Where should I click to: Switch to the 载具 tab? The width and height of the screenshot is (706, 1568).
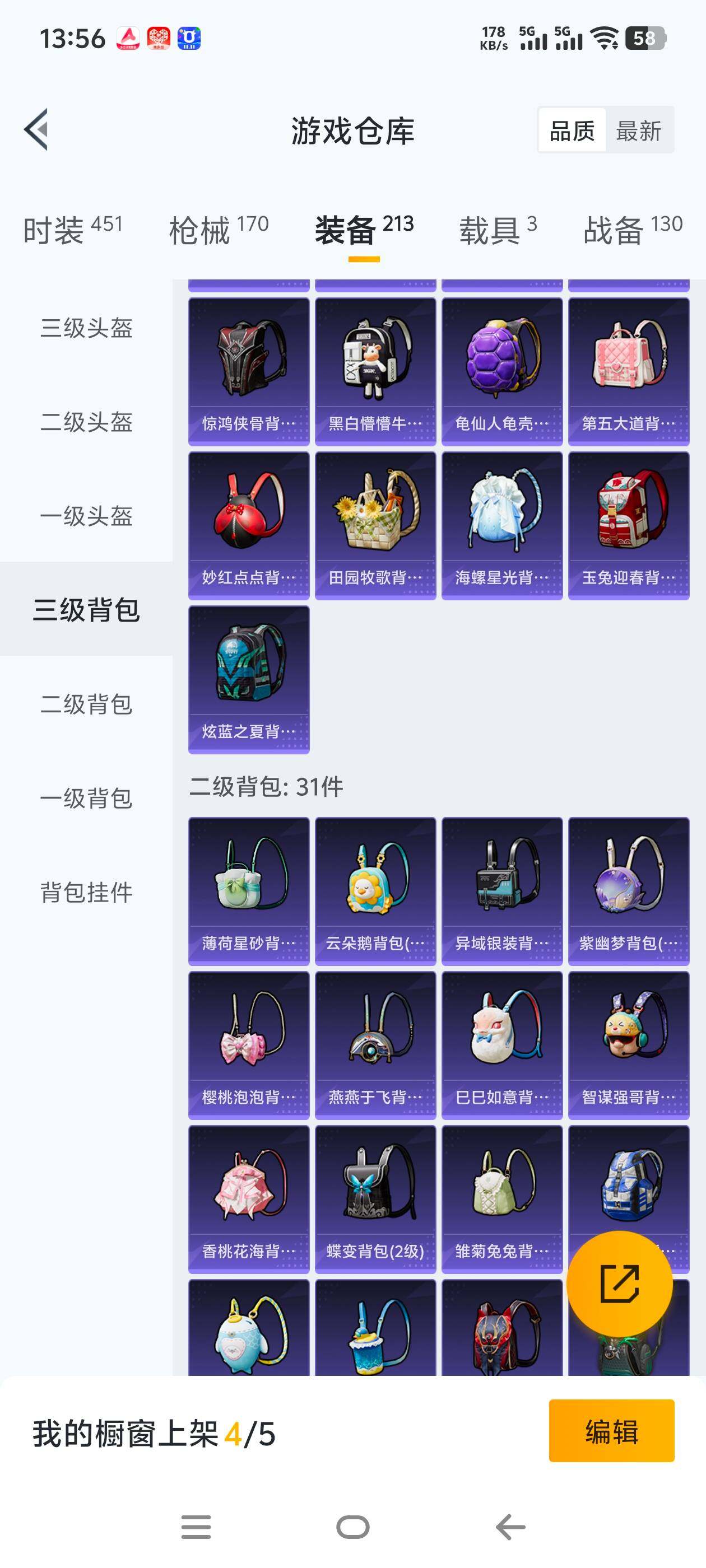pyautogui.click(x=498, y=230)
